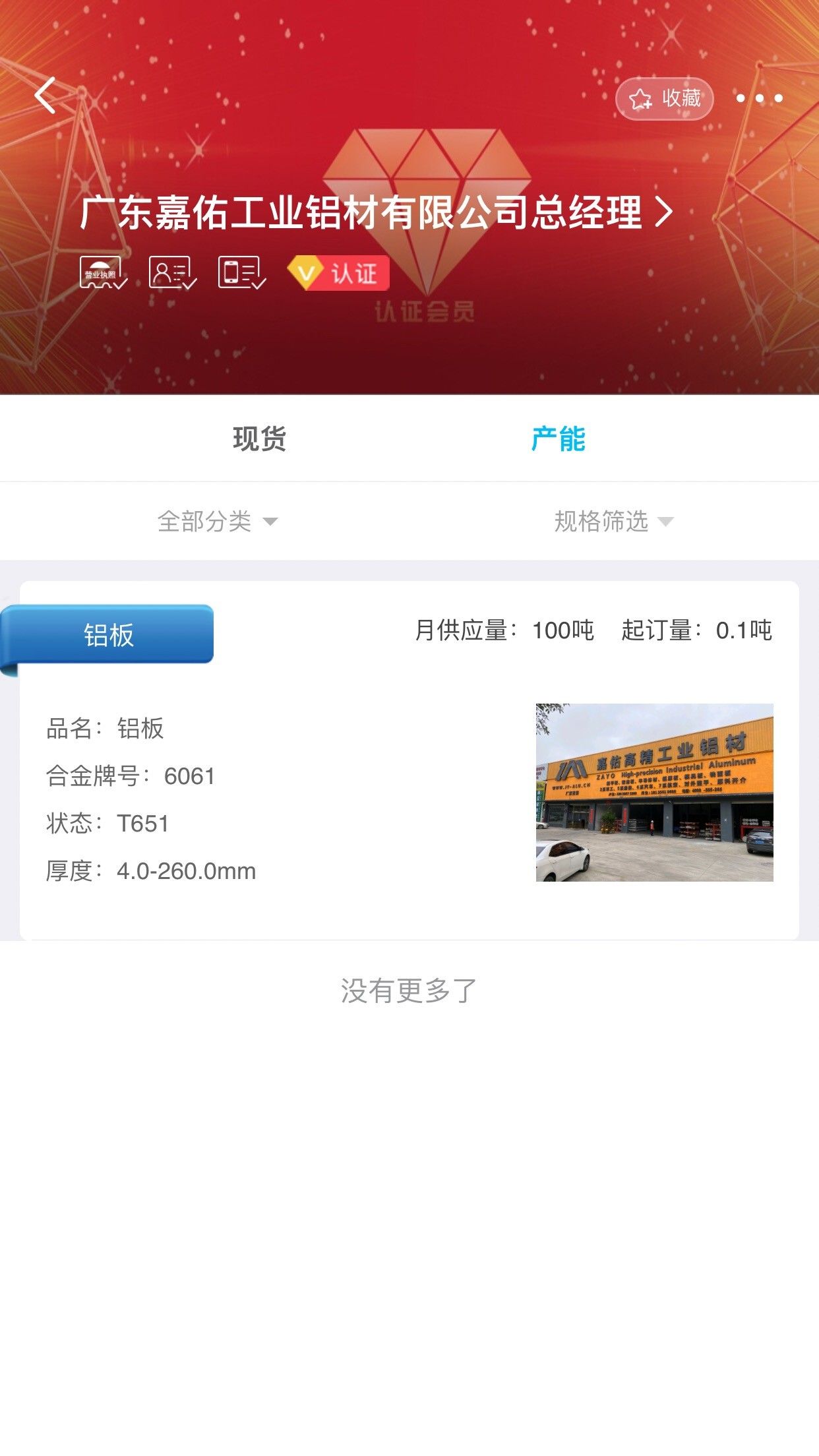Select the 产能 tab
The height and width of the screenshot is (1456, 819).
click(558, 439)
